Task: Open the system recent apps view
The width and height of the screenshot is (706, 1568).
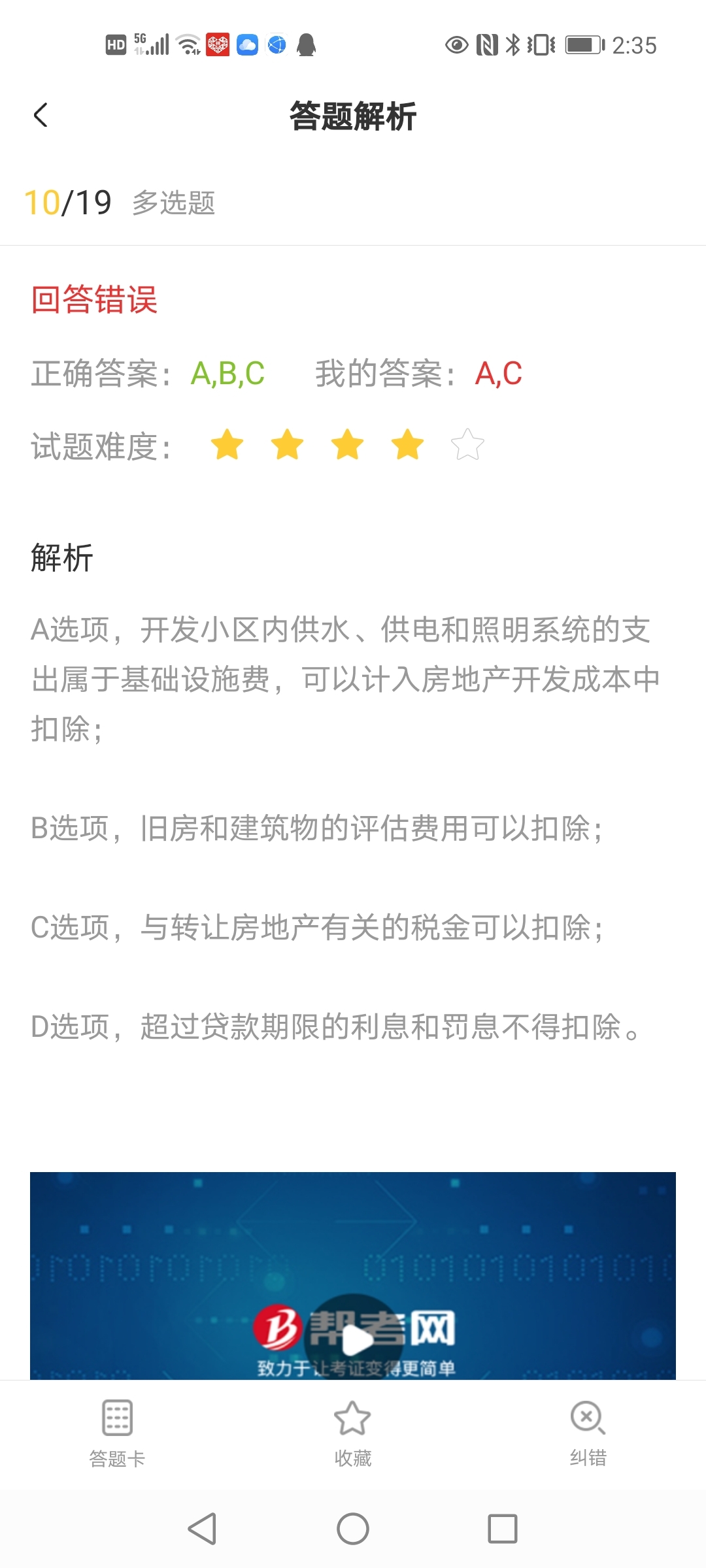Action: pyautogui.click(x=502, y=1529)
